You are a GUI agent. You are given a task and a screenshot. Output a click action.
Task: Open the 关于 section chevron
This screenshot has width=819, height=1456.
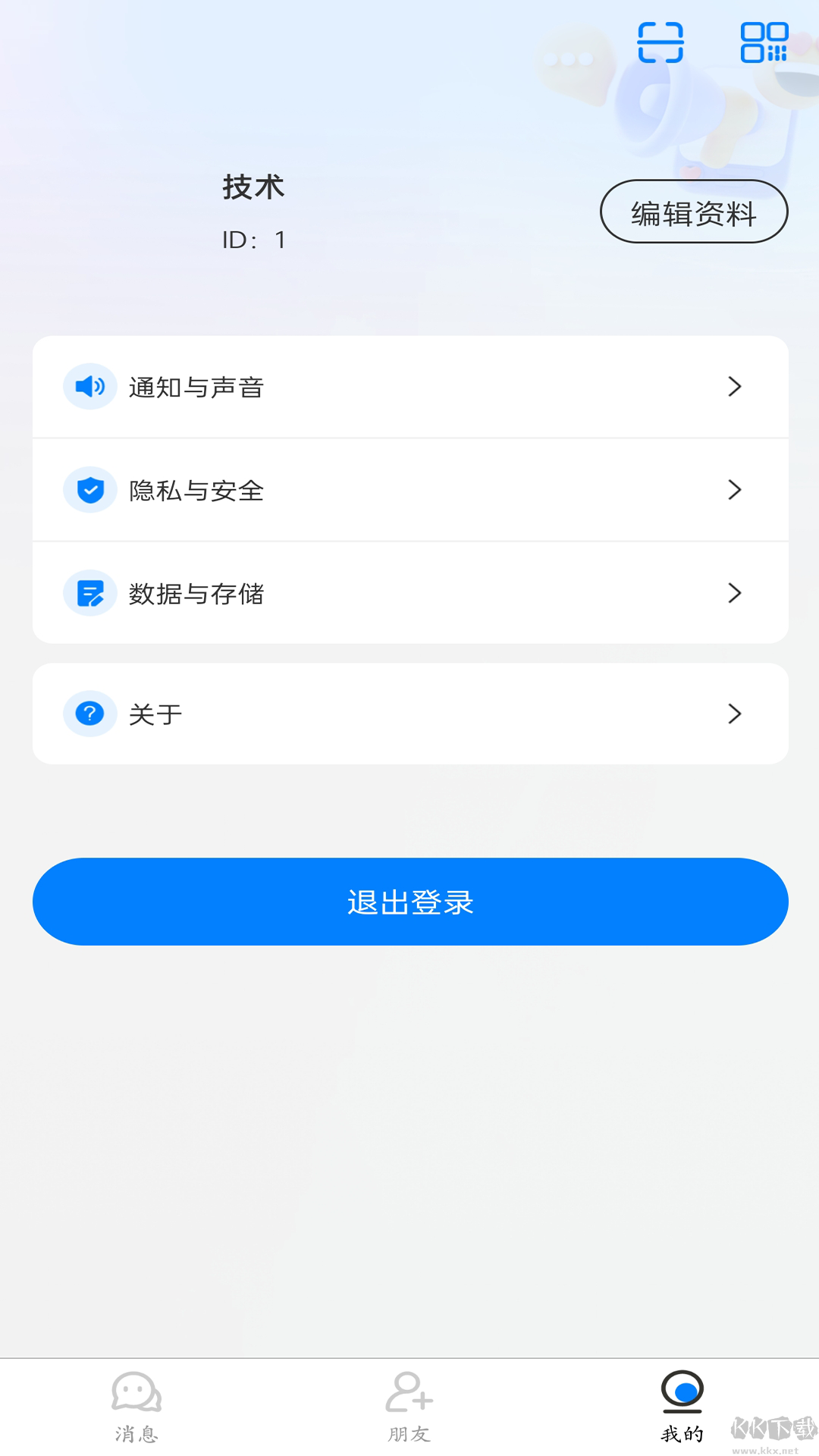[x=734, y=713]
